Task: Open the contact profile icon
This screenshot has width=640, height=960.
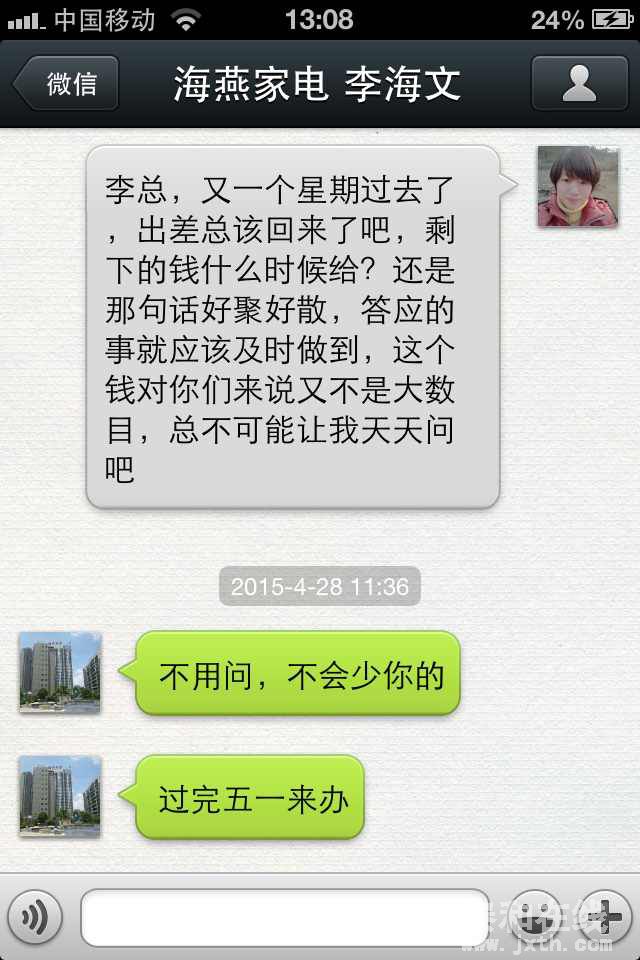Action: (x=579, y=83)
